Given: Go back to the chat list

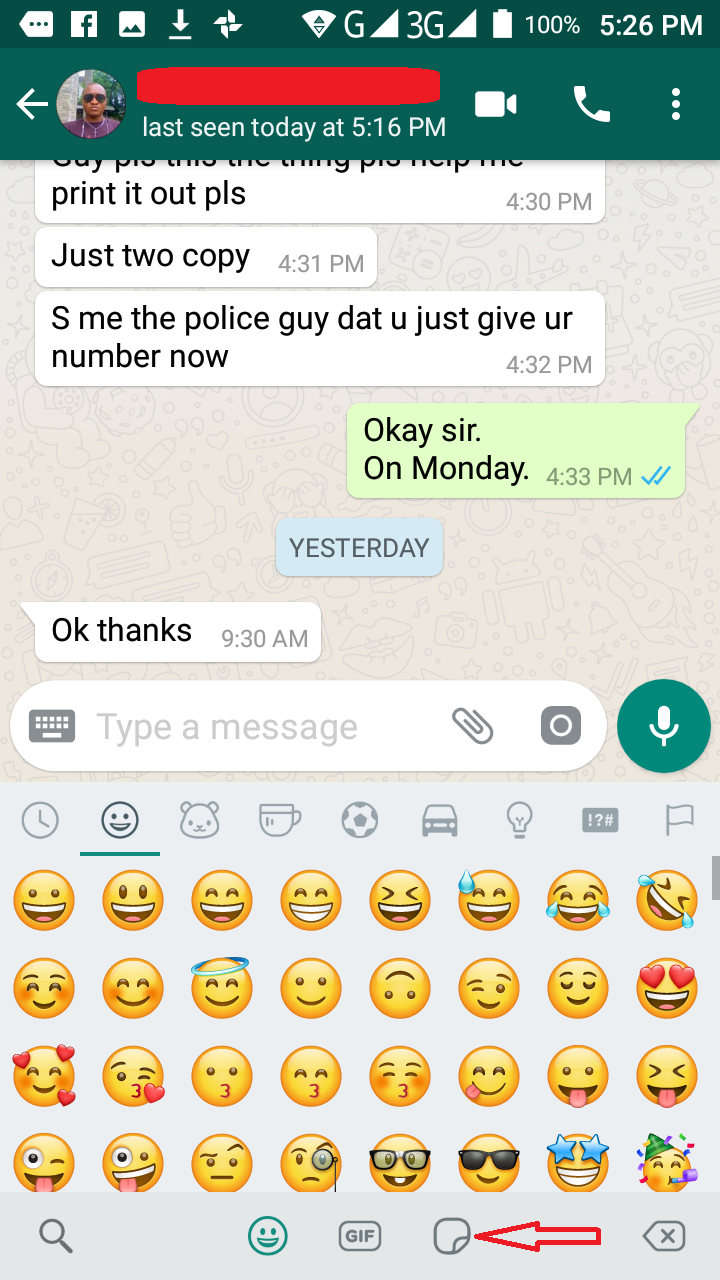Looking at the screenshot, I should point(32,104).
